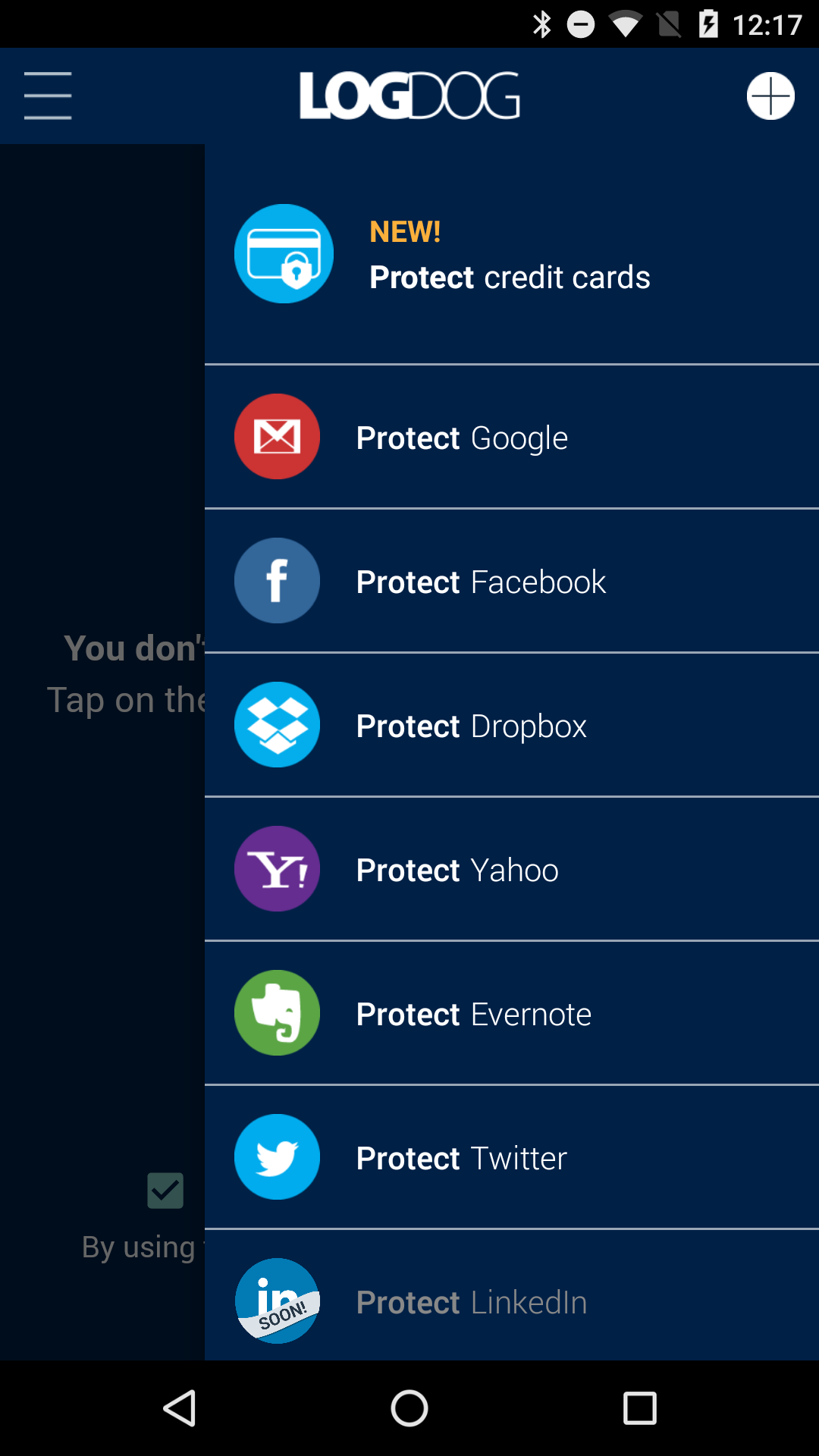Viewport: 819px width, 1456px height.
Task: Toggle the agreement checkbox
Action: pos(165,1191)
